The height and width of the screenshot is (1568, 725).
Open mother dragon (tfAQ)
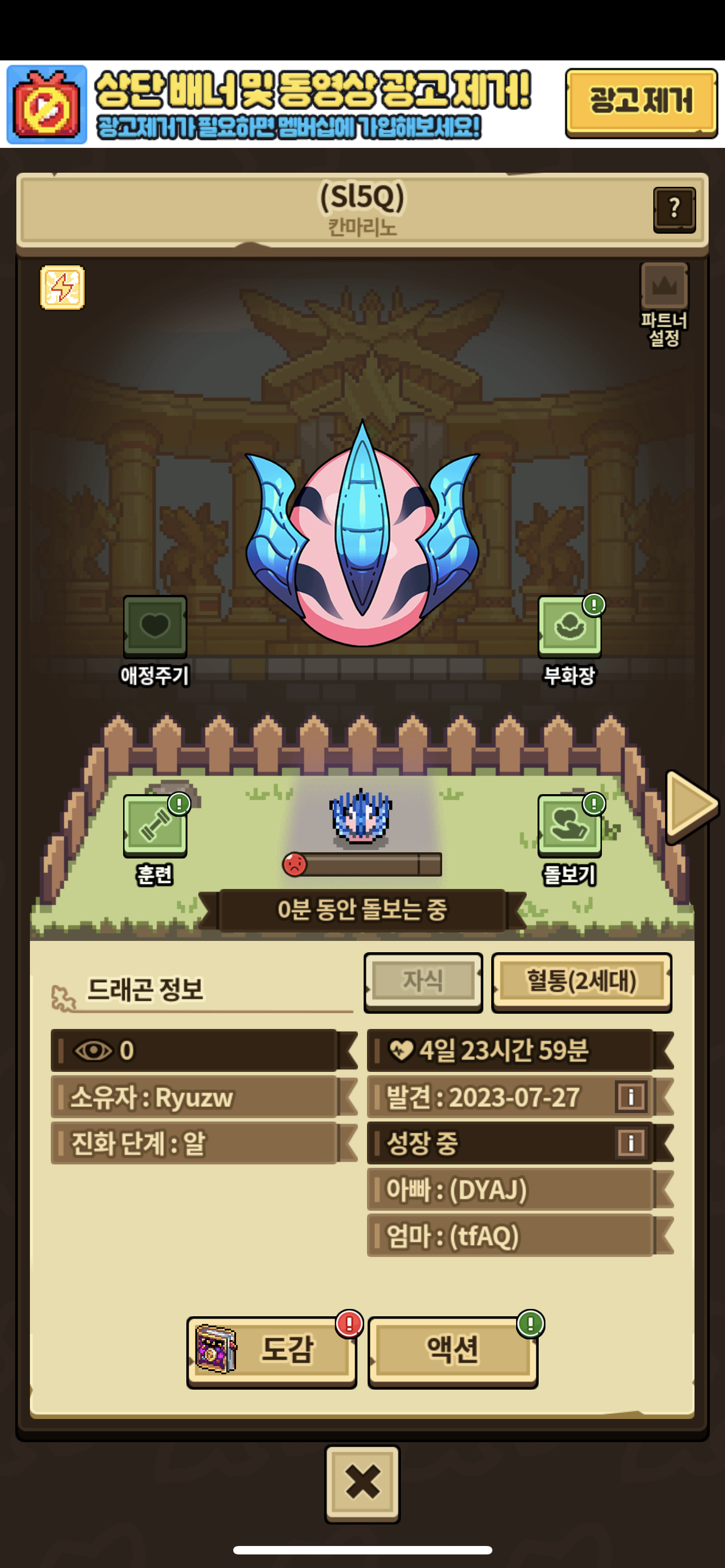click(x=510, y=1236)
